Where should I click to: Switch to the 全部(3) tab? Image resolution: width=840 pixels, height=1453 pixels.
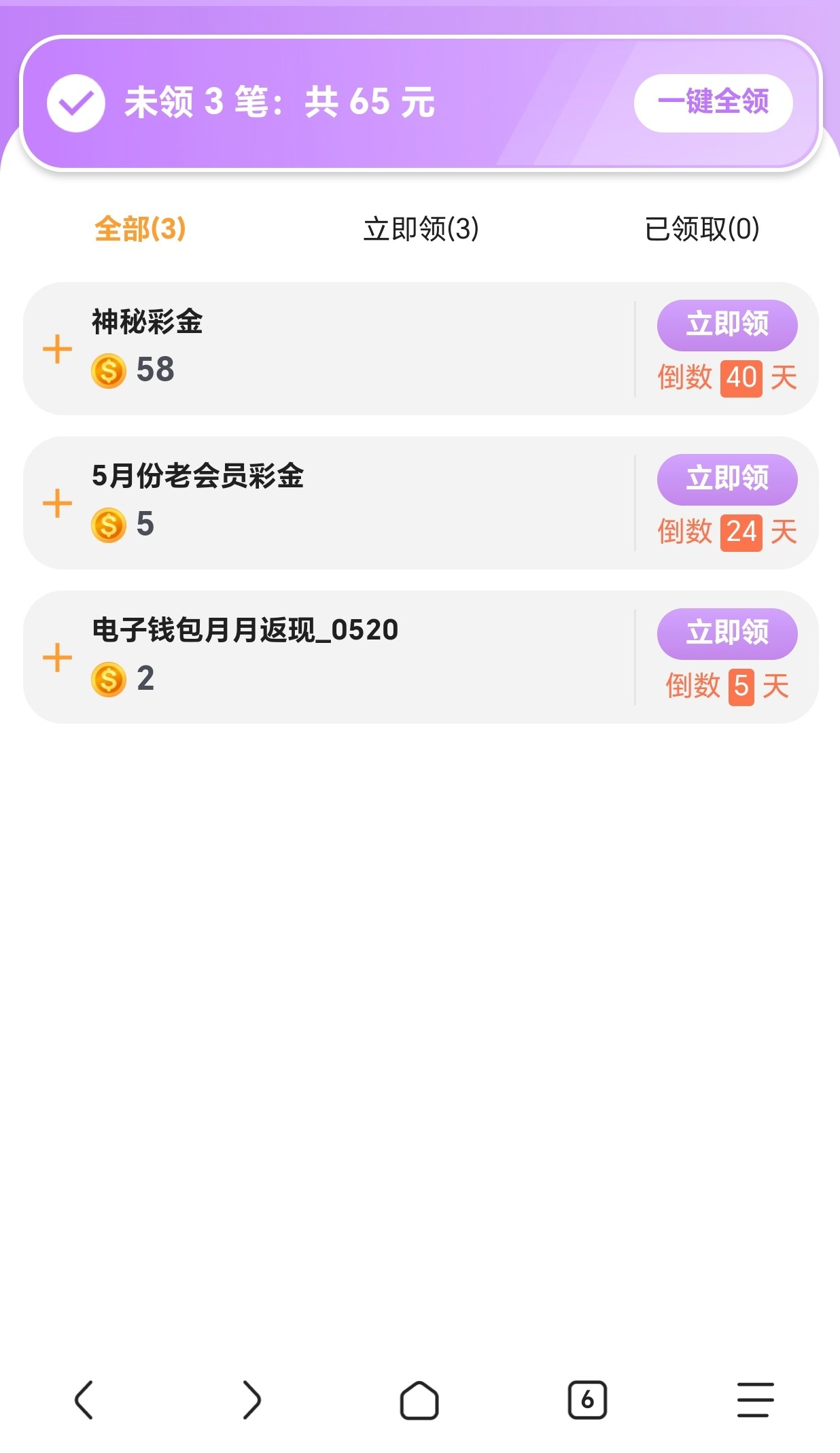pyautogui.click(x=140, y=229)
